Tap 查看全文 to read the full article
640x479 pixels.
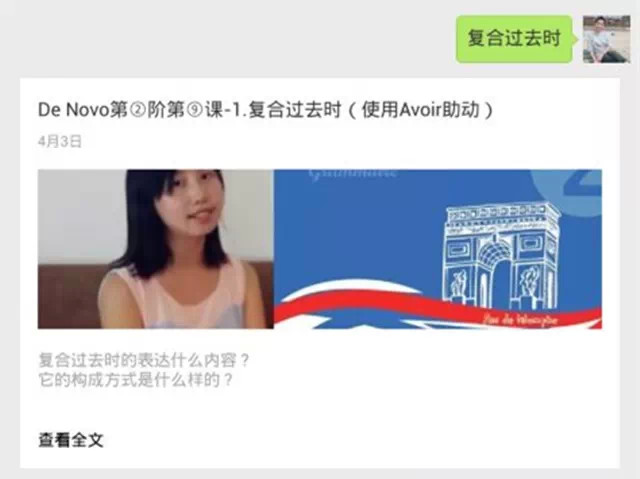click(71, 440)
